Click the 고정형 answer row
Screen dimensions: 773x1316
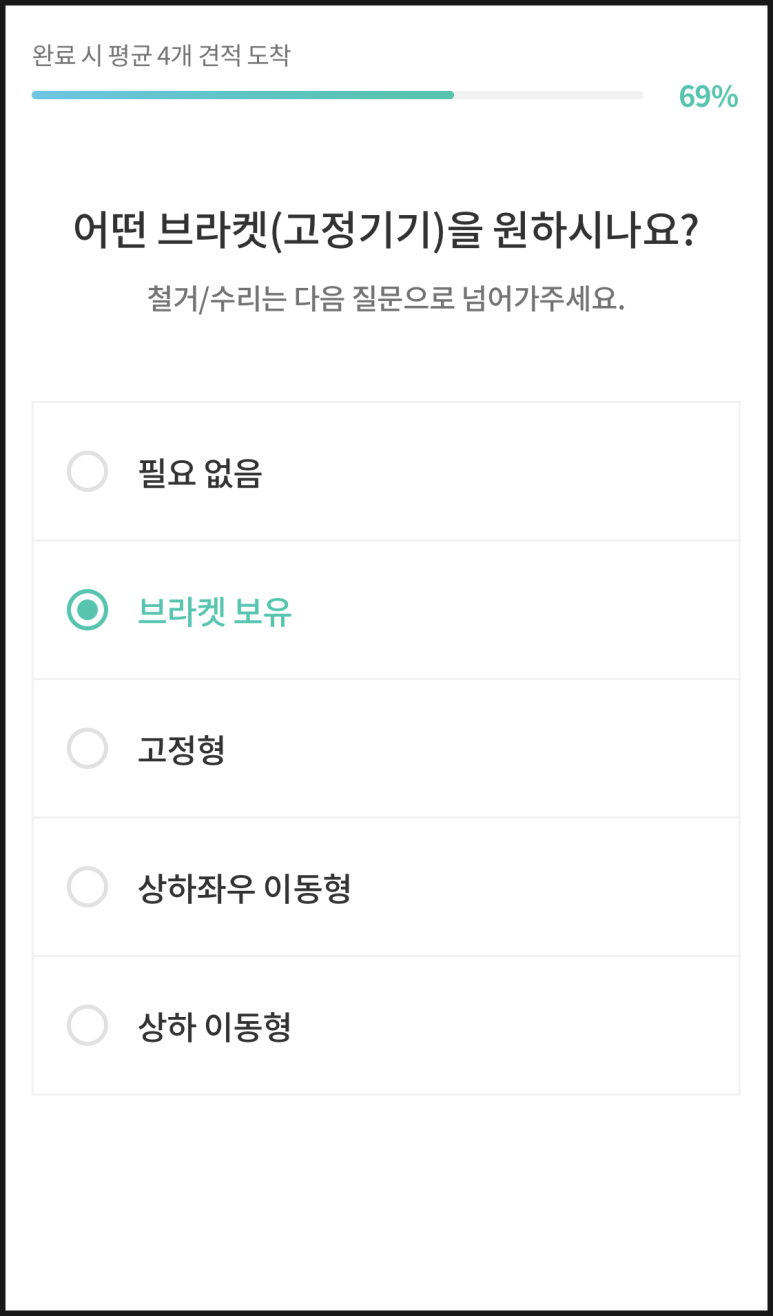tap(386, 748)
